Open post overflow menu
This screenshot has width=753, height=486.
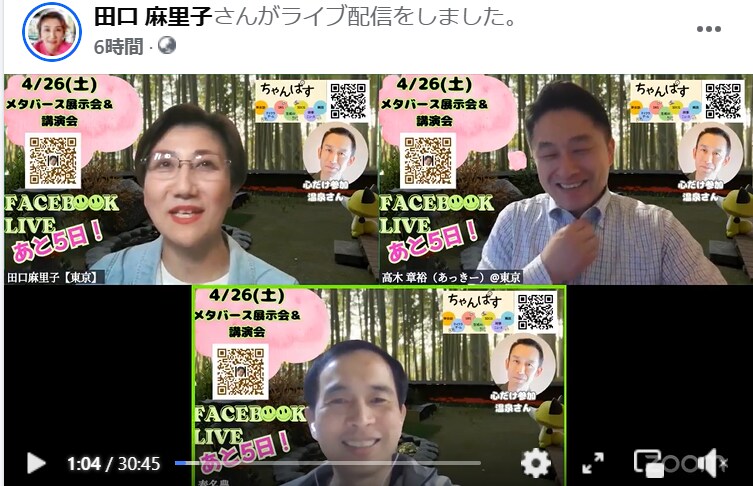tap(708, 28)
